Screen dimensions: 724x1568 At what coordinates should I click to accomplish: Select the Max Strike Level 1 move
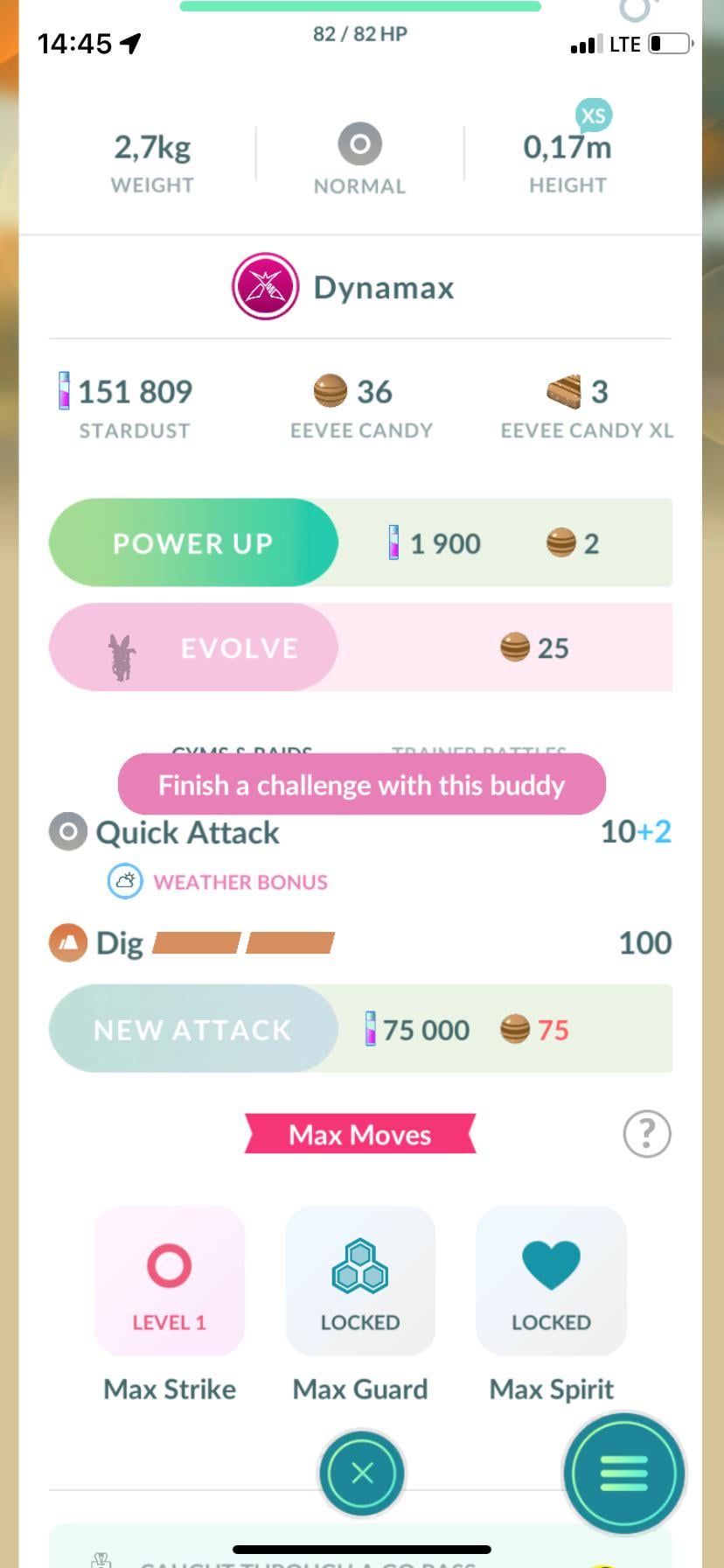pyautogui.click(x=170, y=1281)
